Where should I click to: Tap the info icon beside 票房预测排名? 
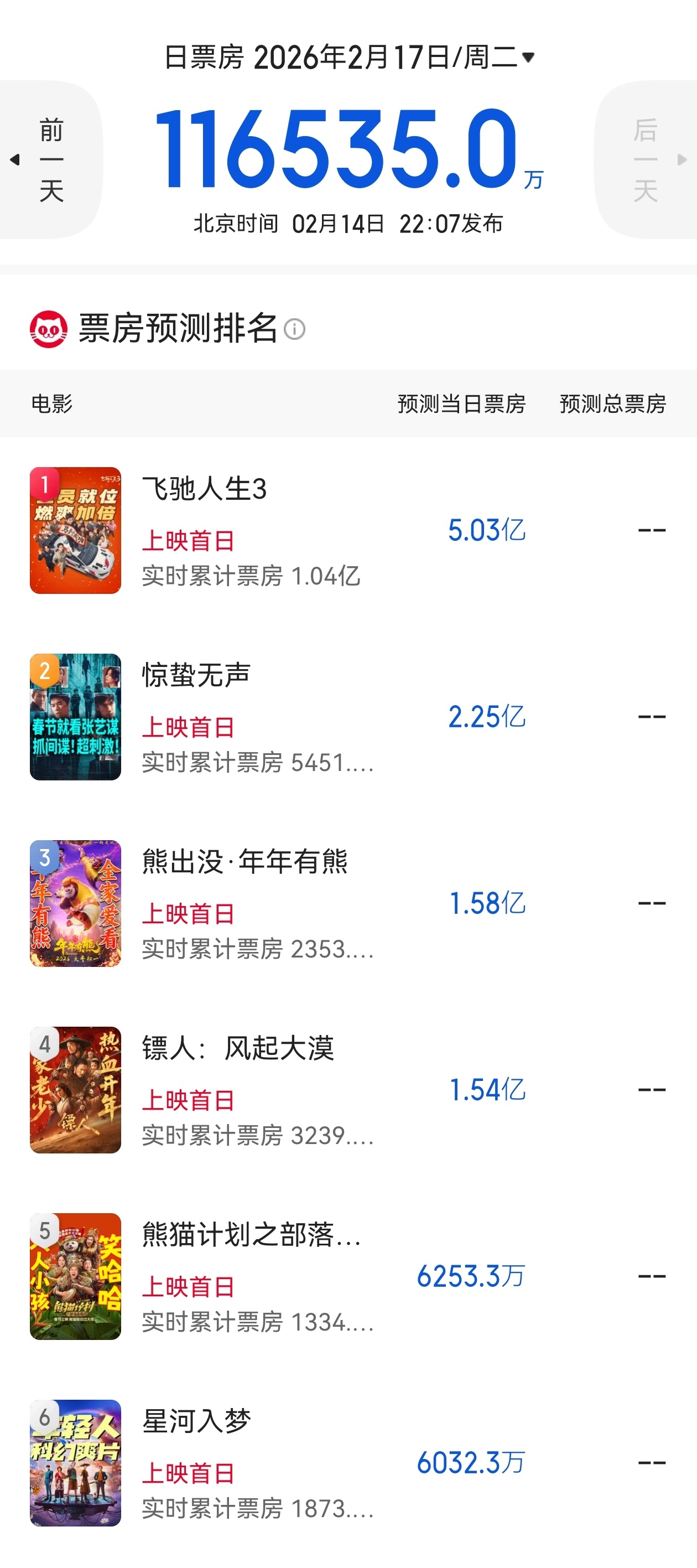[294, 329]
